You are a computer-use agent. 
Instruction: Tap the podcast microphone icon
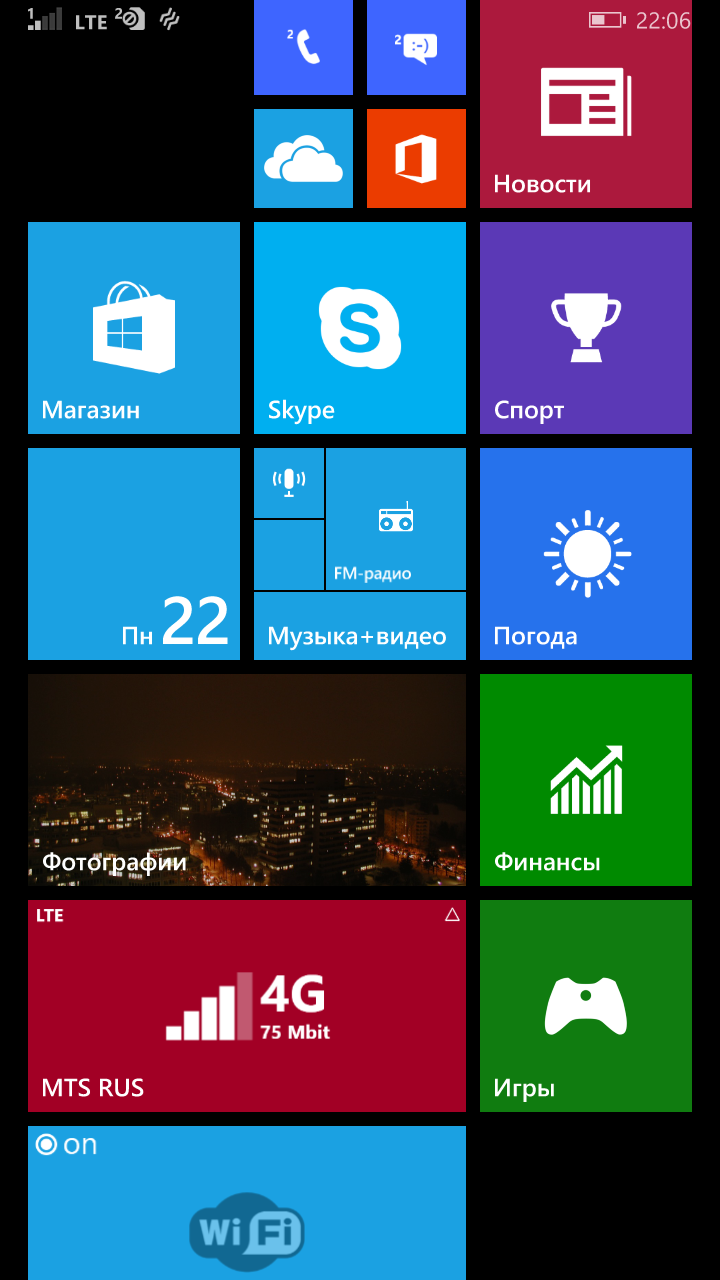pos(289,483)
